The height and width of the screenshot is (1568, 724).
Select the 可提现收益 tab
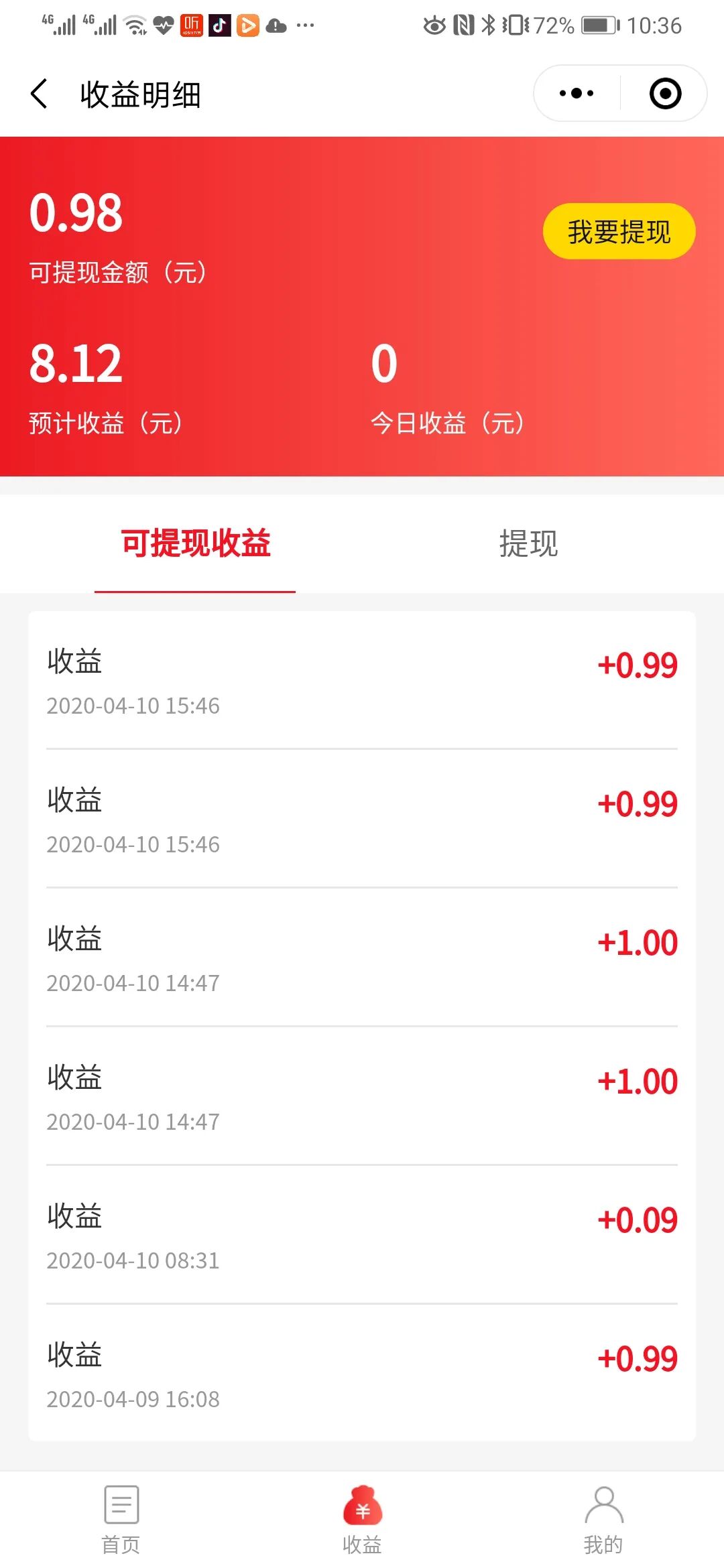coord(195,543)
